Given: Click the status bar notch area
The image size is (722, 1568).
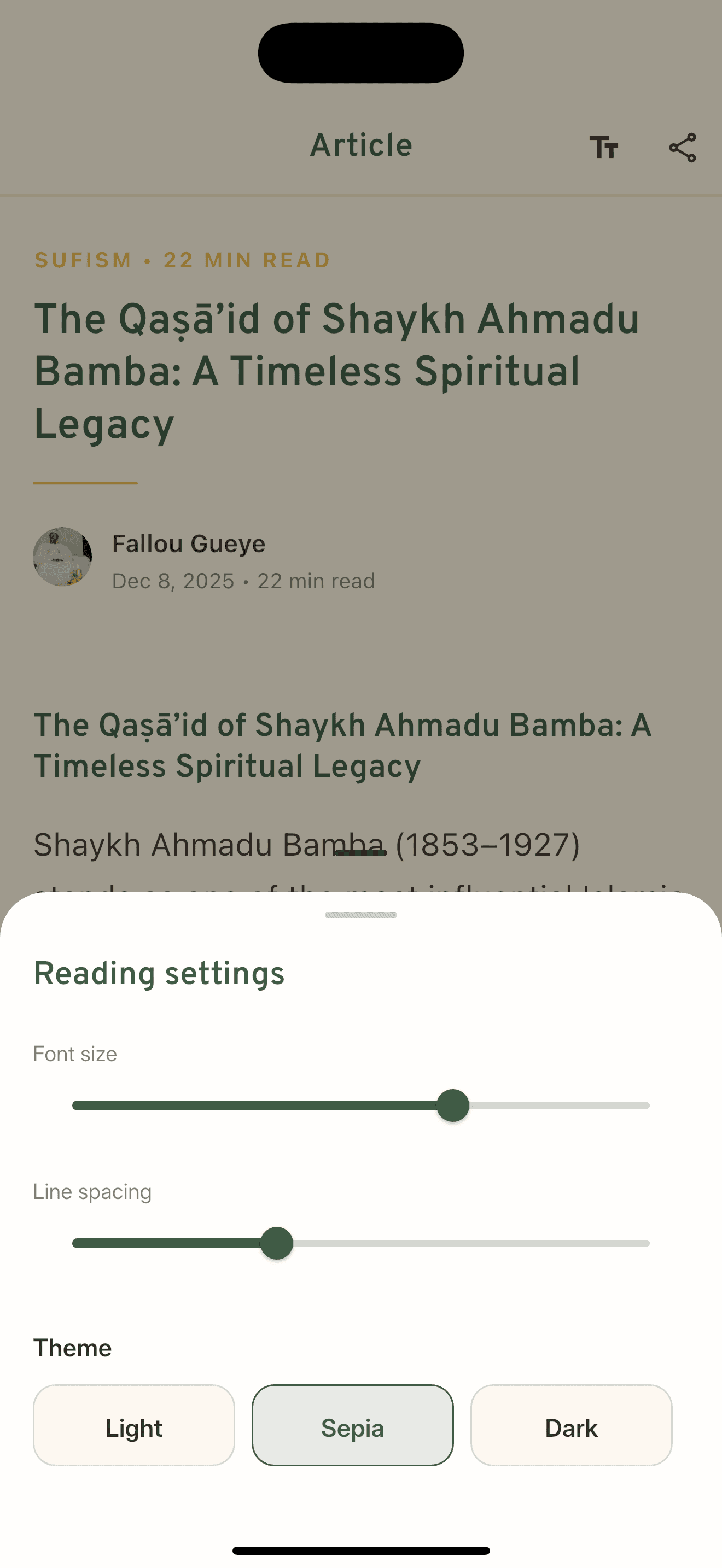Looking at the screenshot, I should click(360, 52).
